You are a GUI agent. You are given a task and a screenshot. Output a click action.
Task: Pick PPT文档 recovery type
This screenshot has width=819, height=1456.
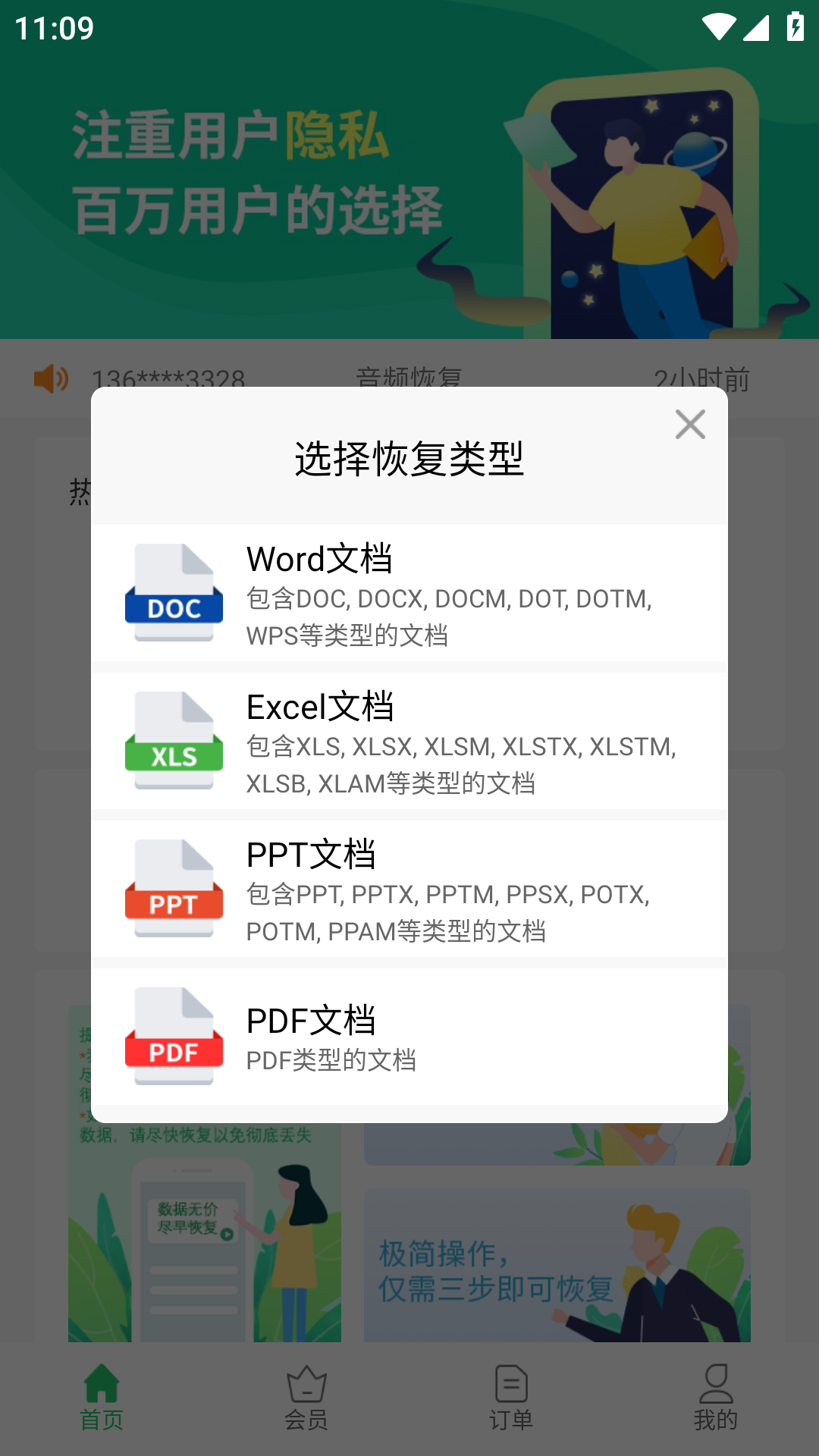(409, 889)
